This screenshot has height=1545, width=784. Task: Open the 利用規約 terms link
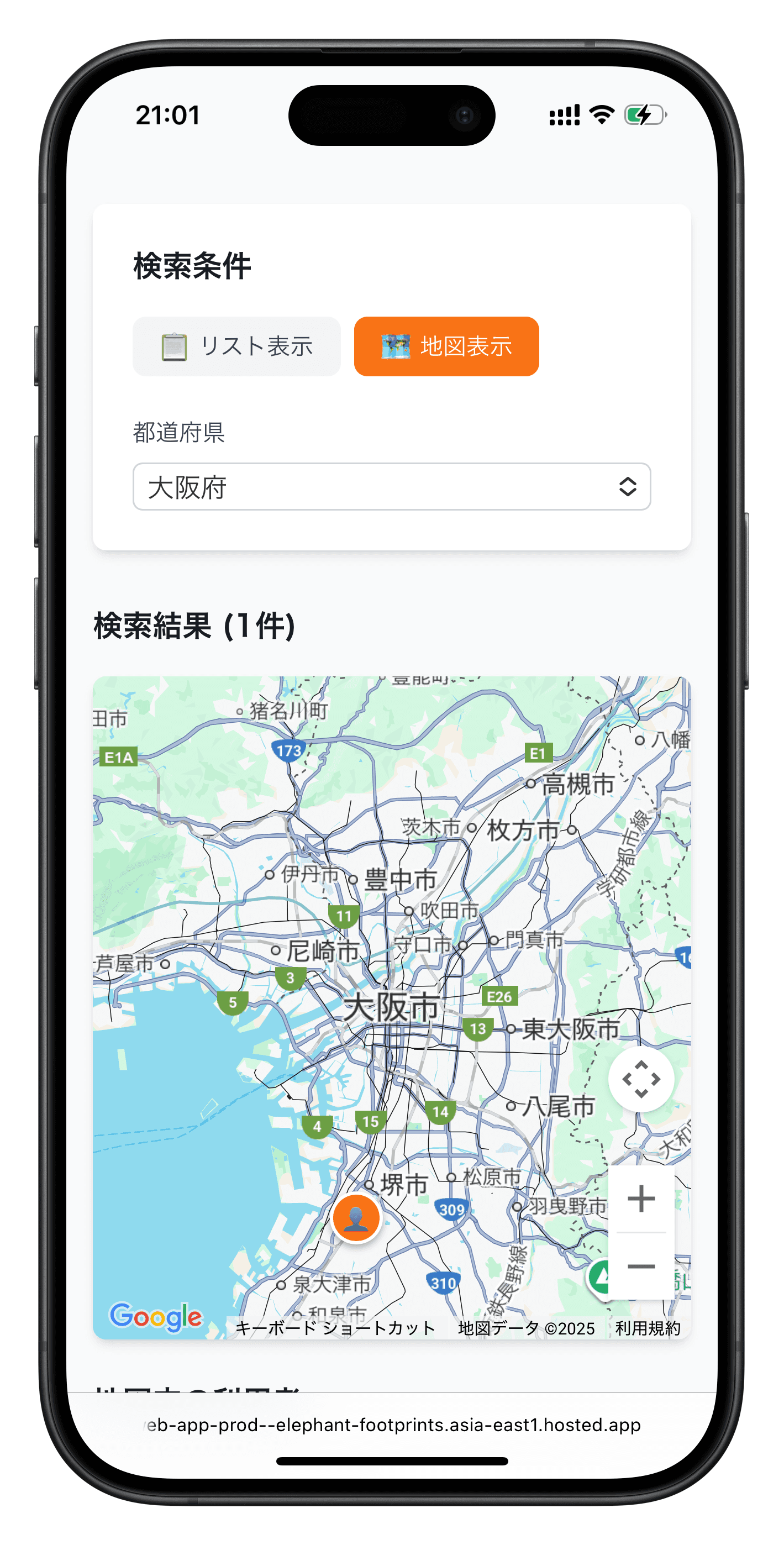click(647, 1328)
